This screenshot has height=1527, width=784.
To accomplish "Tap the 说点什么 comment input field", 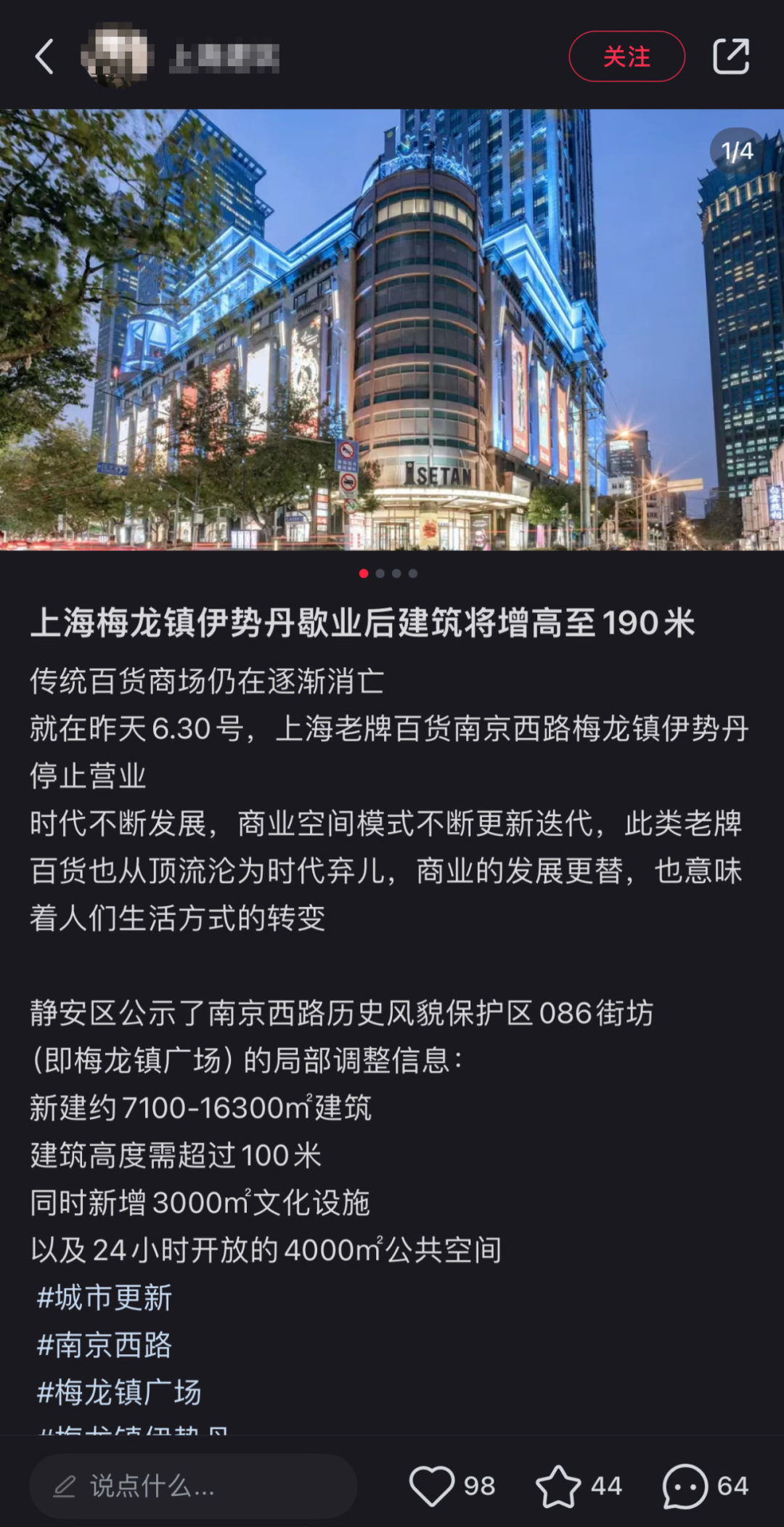I will (193, 1486).
